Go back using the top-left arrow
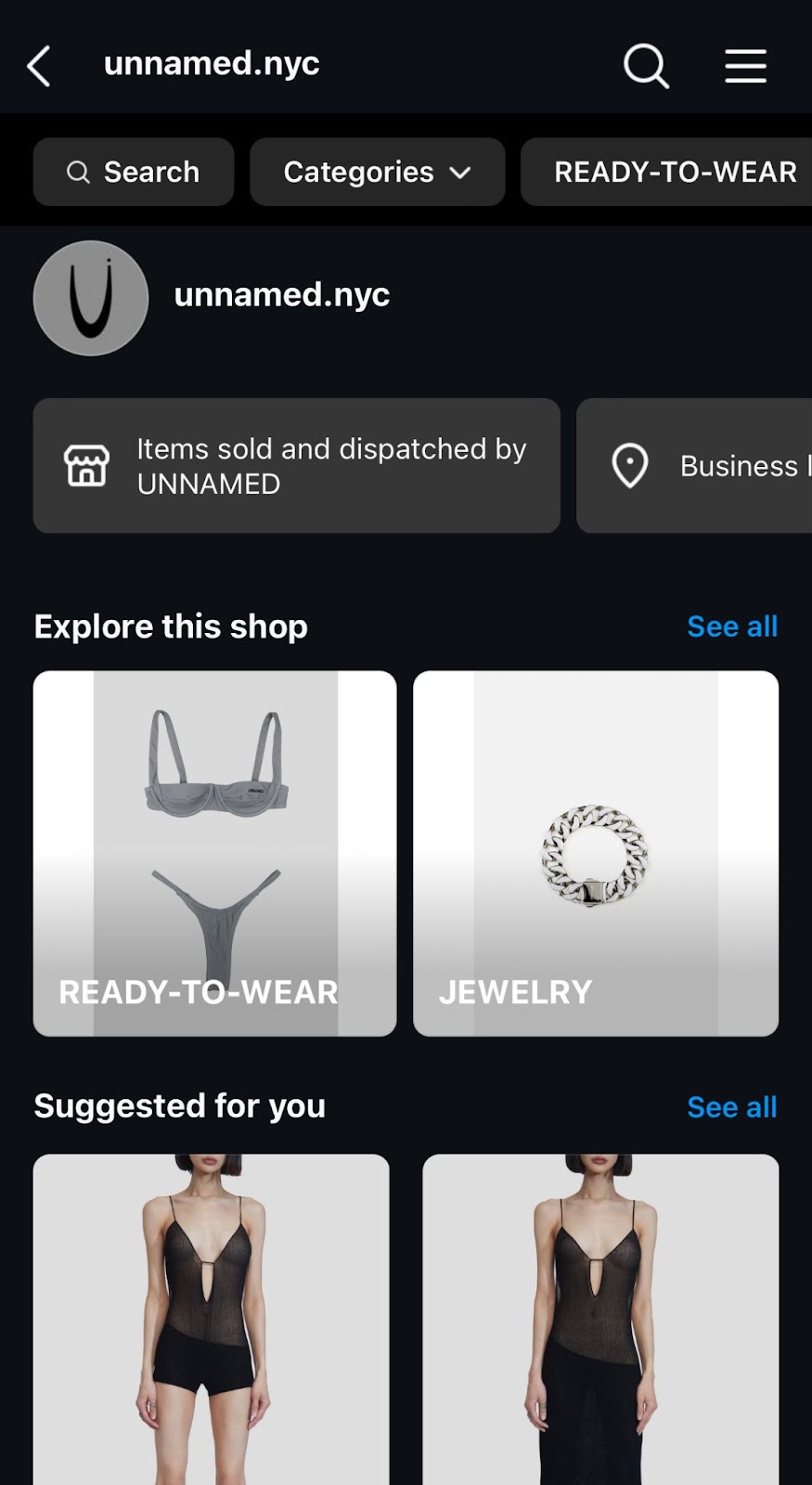Viewport: 812px width, 1485px height. pyautogui.click(x=39, y=66)
